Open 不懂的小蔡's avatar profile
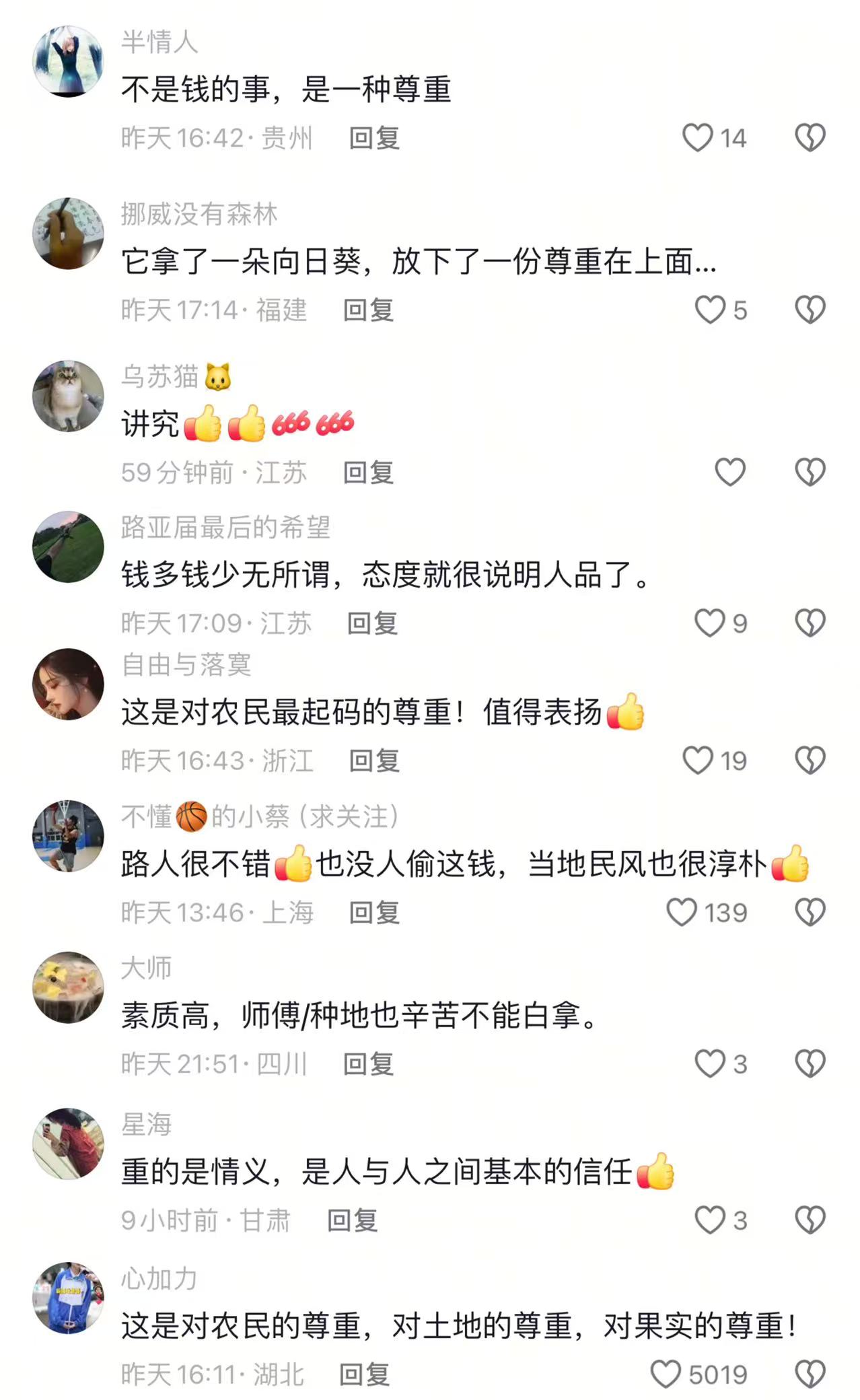 click(x=68, y=836)
